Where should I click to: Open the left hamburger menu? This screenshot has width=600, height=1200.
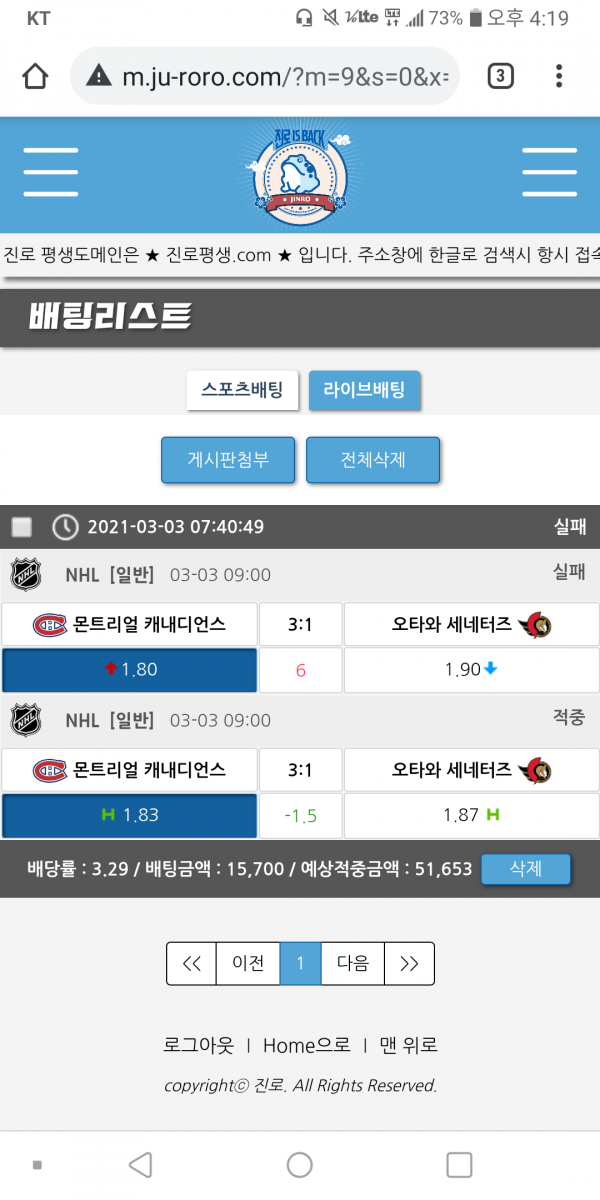(51, 172)
